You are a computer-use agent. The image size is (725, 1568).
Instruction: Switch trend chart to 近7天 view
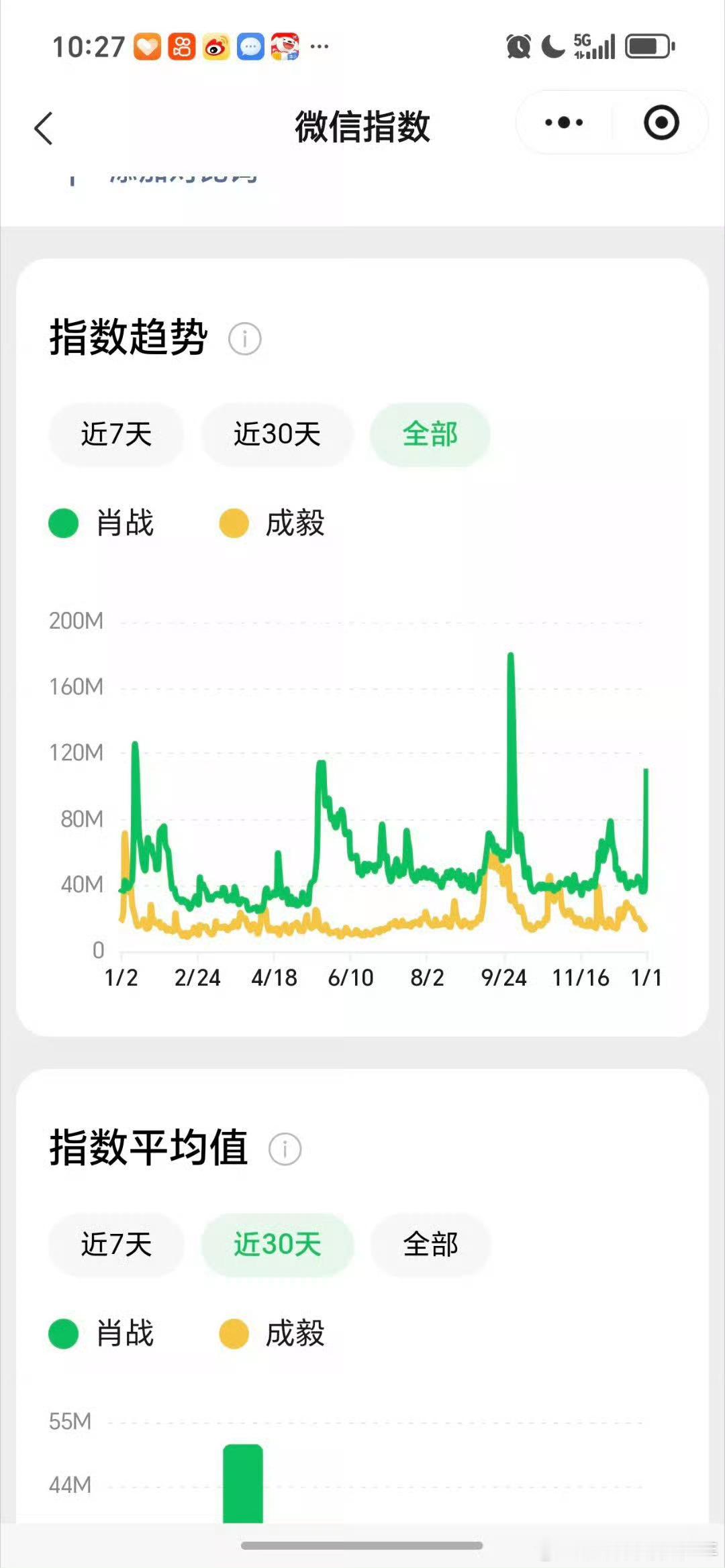pos(115,435)
